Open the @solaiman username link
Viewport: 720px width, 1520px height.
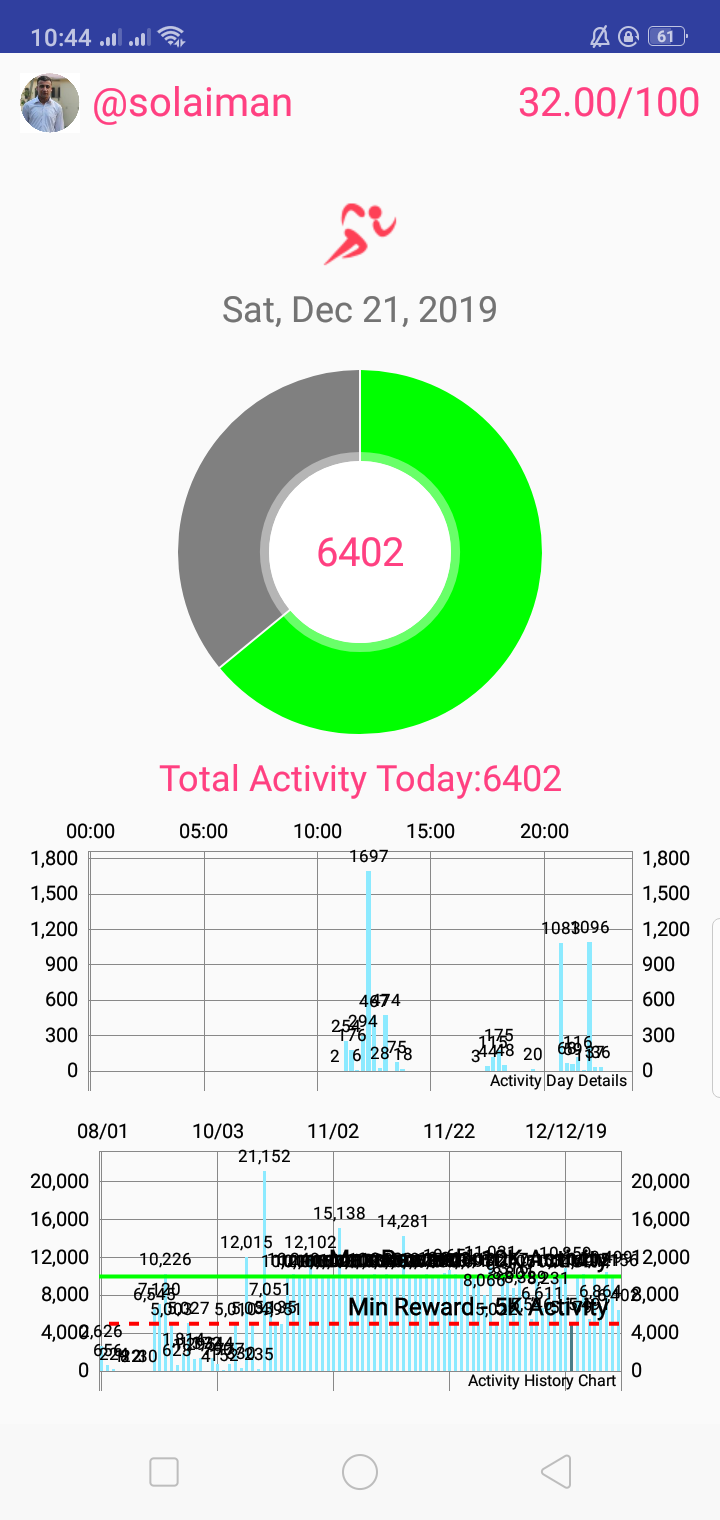point(192,103)
